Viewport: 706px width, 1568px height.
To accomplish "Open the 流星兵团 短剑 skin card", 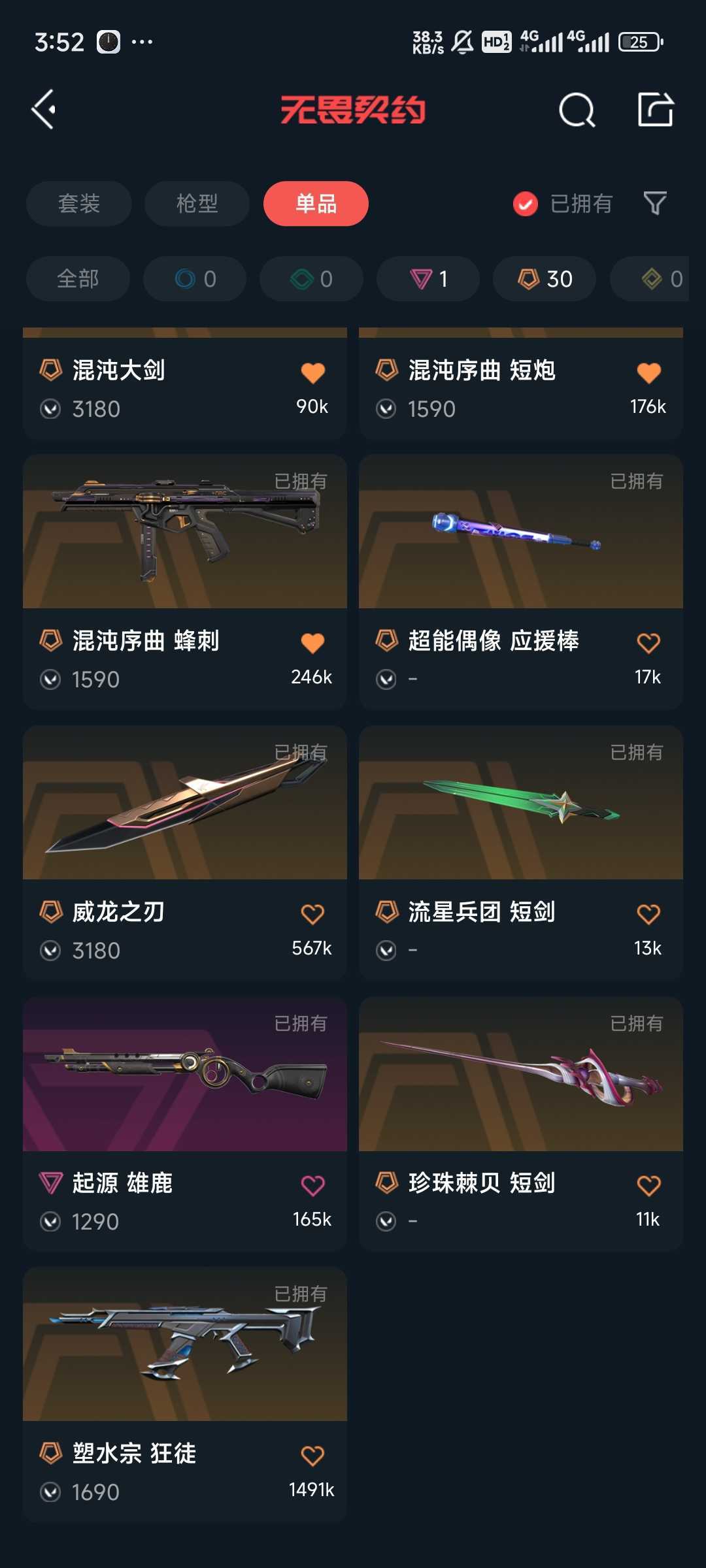I will (521, 853).
